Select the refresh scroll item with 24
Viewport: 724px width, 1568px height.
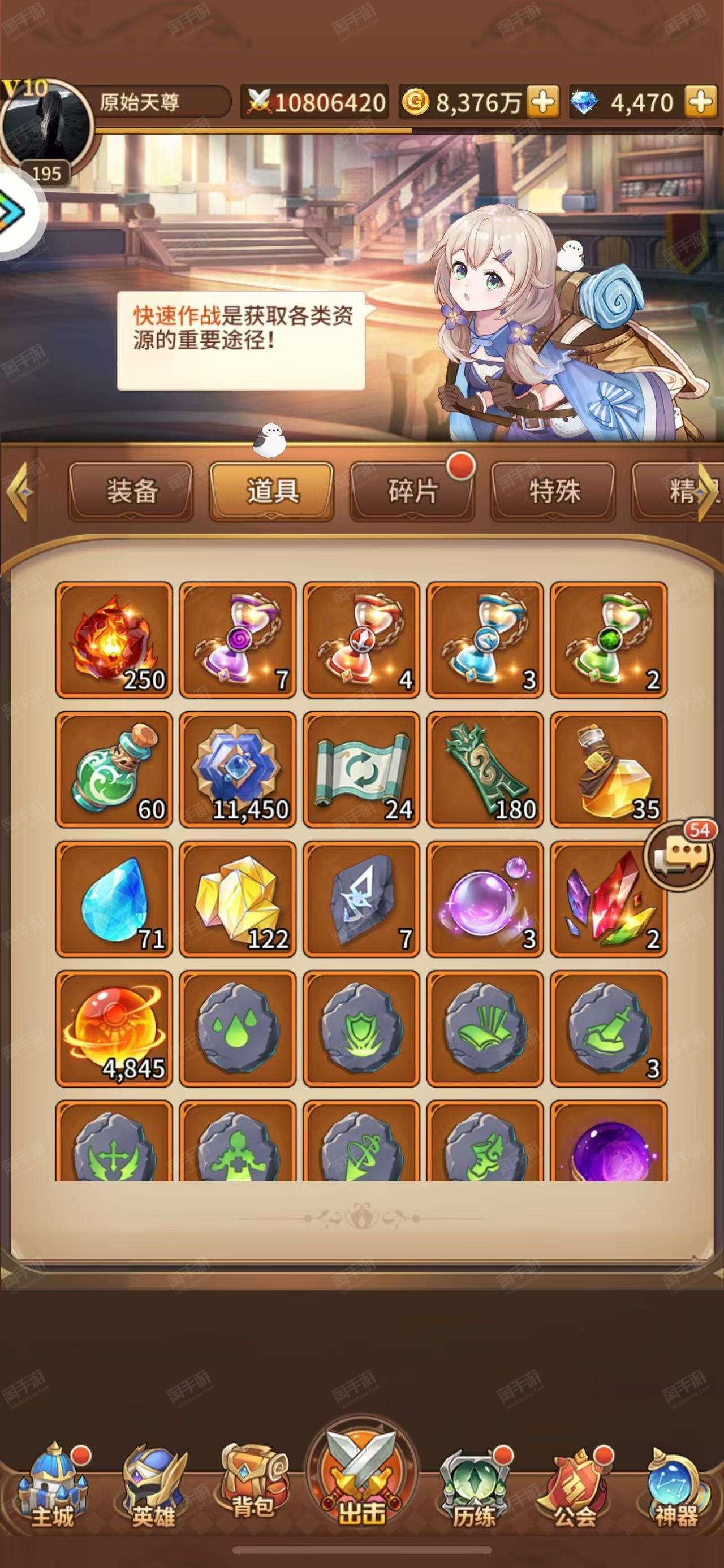[x=361, y=770]
